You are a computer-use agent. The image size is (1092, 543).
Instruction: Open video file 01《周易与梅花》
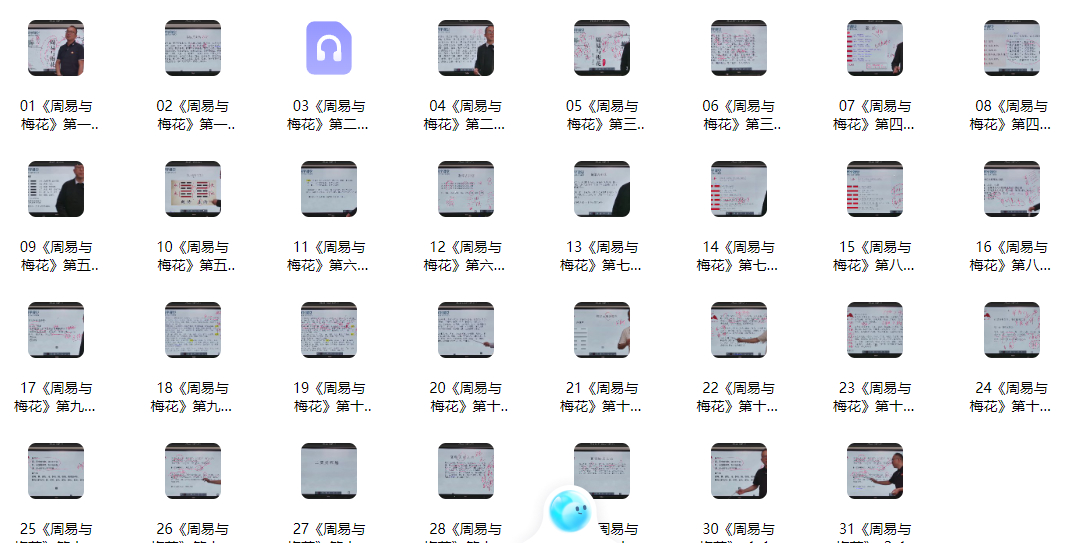tap(56, 48)
